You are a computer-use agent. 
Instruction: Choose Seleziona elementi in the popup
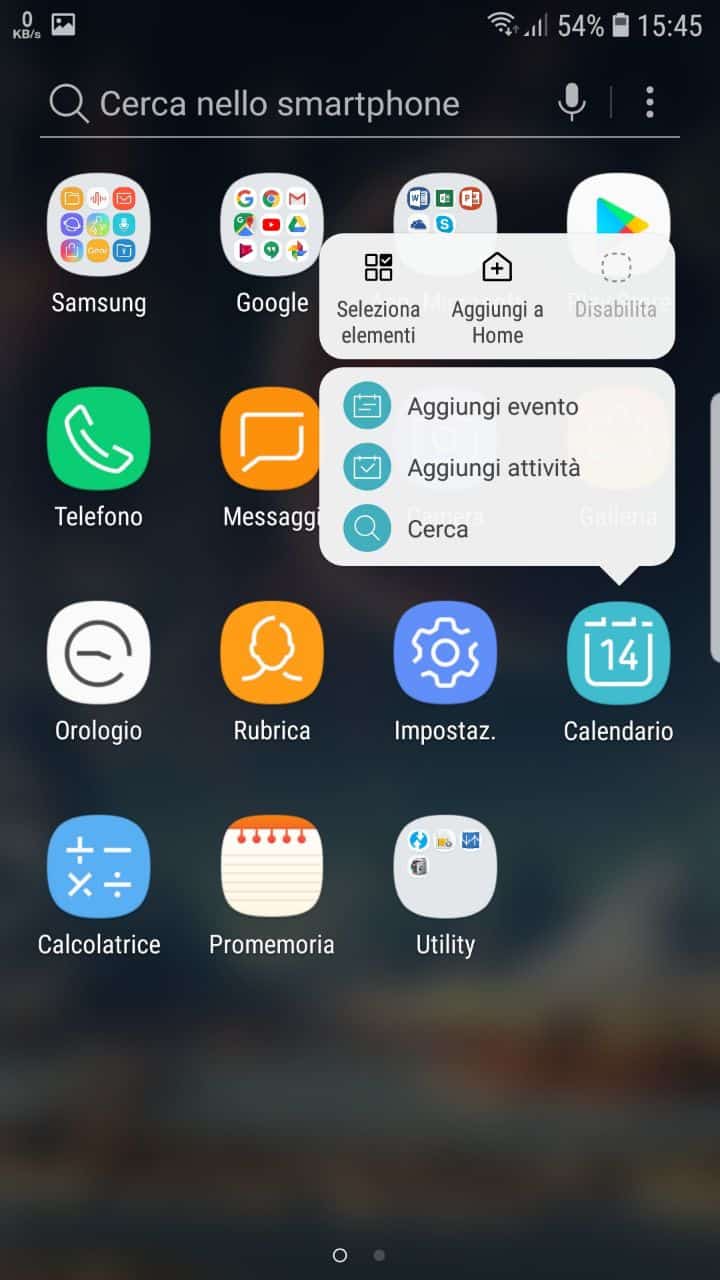378,296
